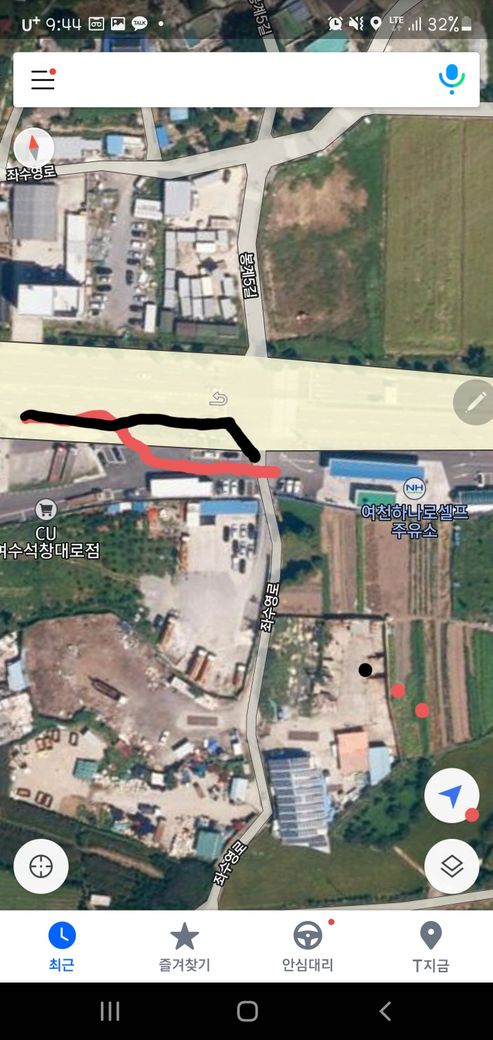Open the pencil edit button
The height and width of the screenshot is (1040, 493).
[474, 403]
